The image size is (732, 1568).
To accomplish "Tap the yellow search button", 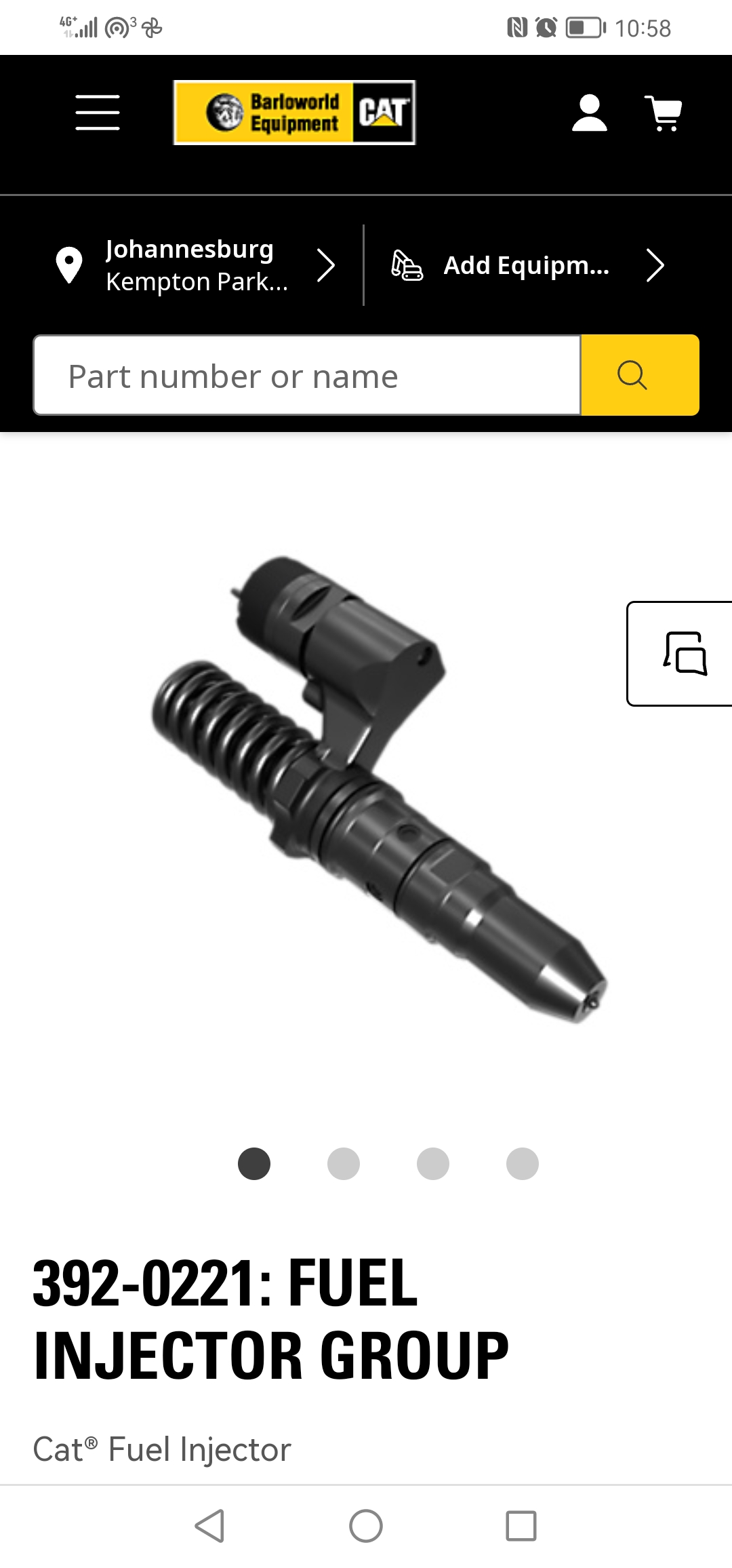I will click(x=640, y=375).
